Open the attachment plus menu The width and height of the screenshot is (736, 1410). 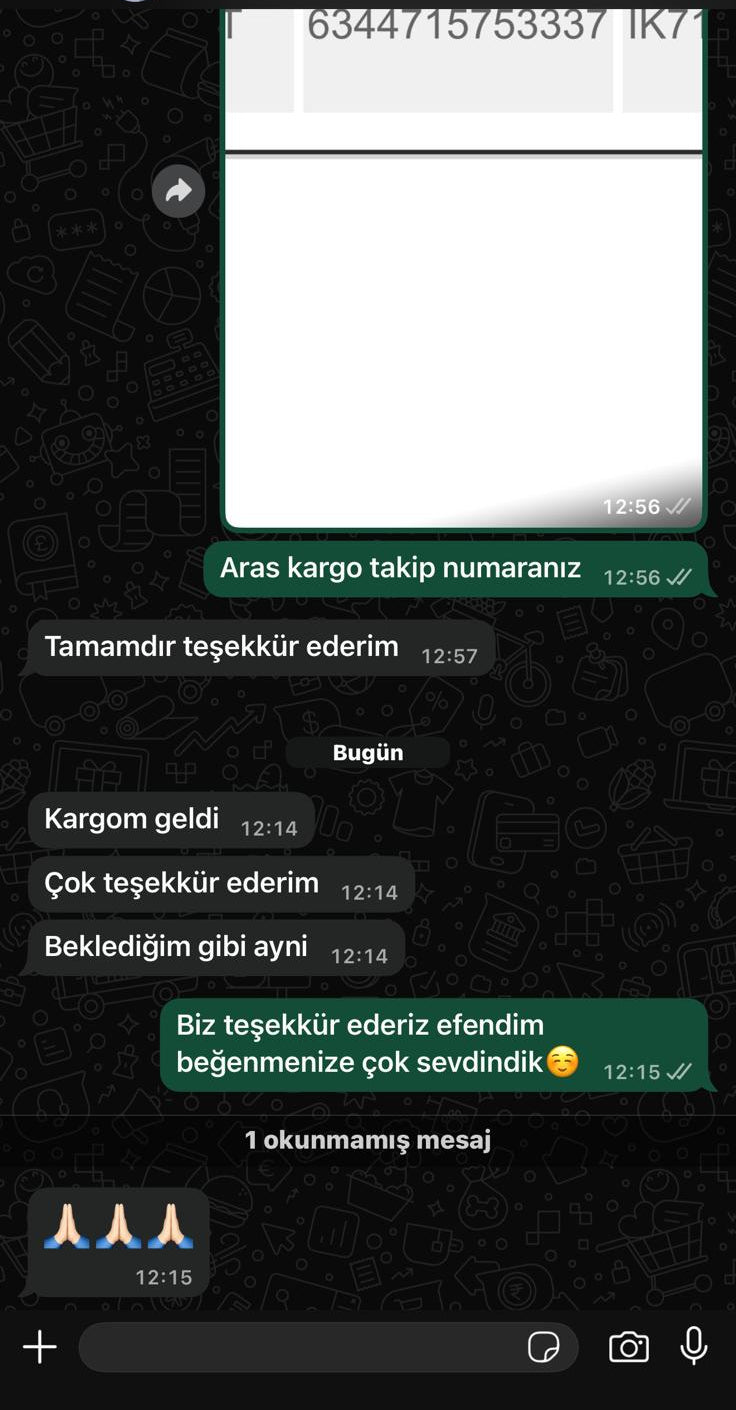click(x=40, y=1347)
